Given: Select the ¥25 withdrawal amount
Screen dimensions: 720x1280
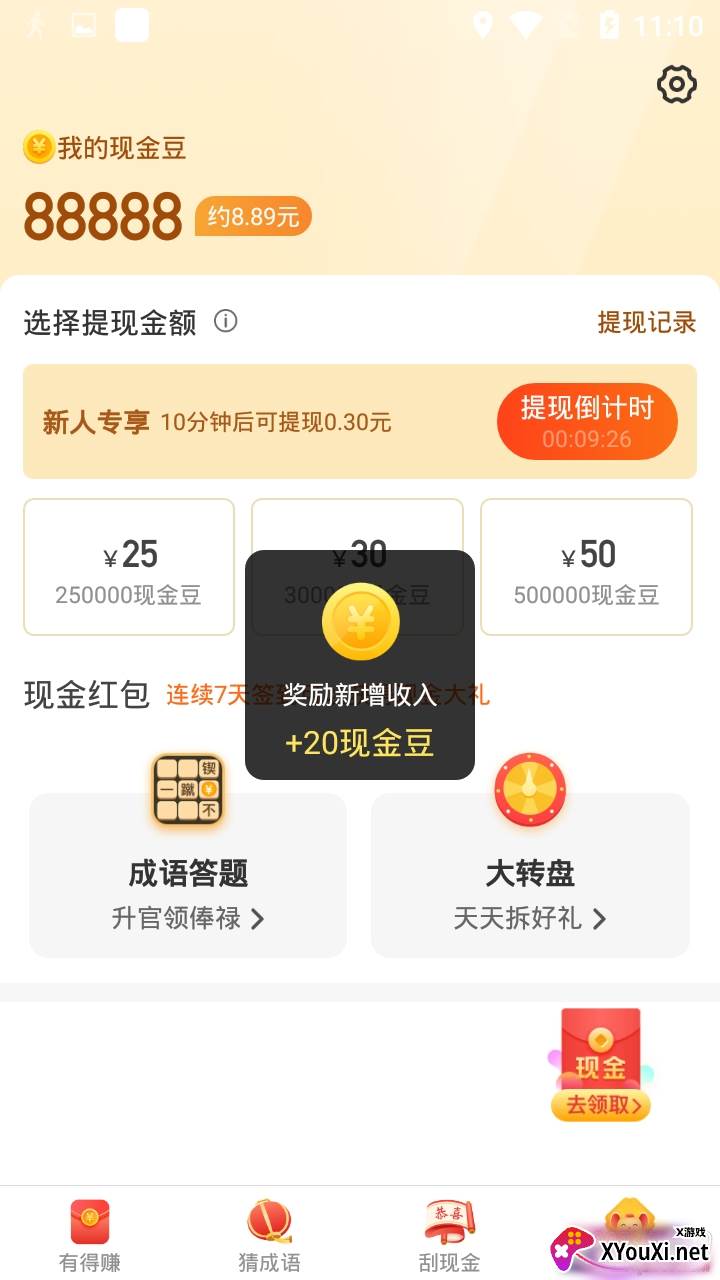Looking at the screenshot, I should (x=129, y=567).
